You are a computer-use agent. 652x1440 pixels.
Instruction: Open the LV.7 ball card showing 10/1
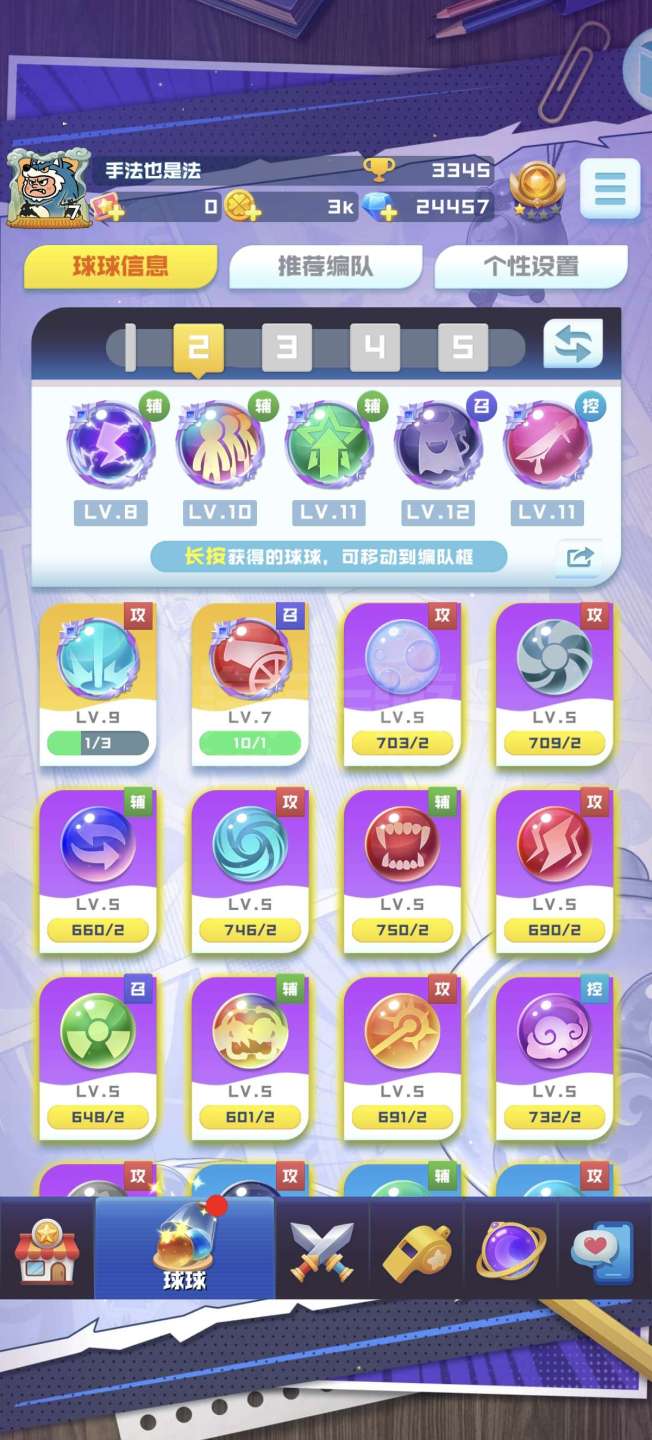click(250, 684)
